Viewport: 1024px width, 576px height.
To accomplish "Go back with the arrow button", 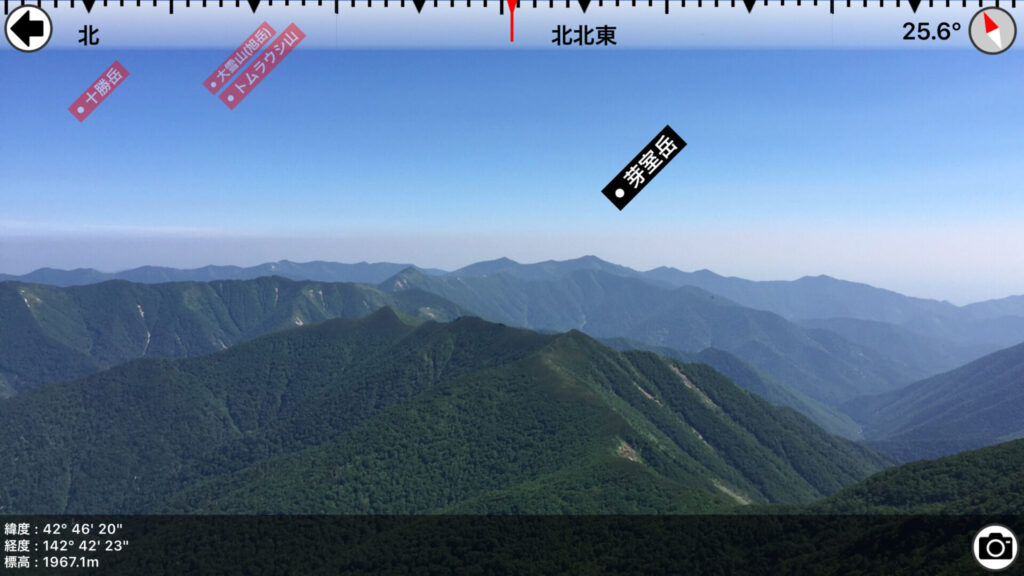I will (28, 28).
